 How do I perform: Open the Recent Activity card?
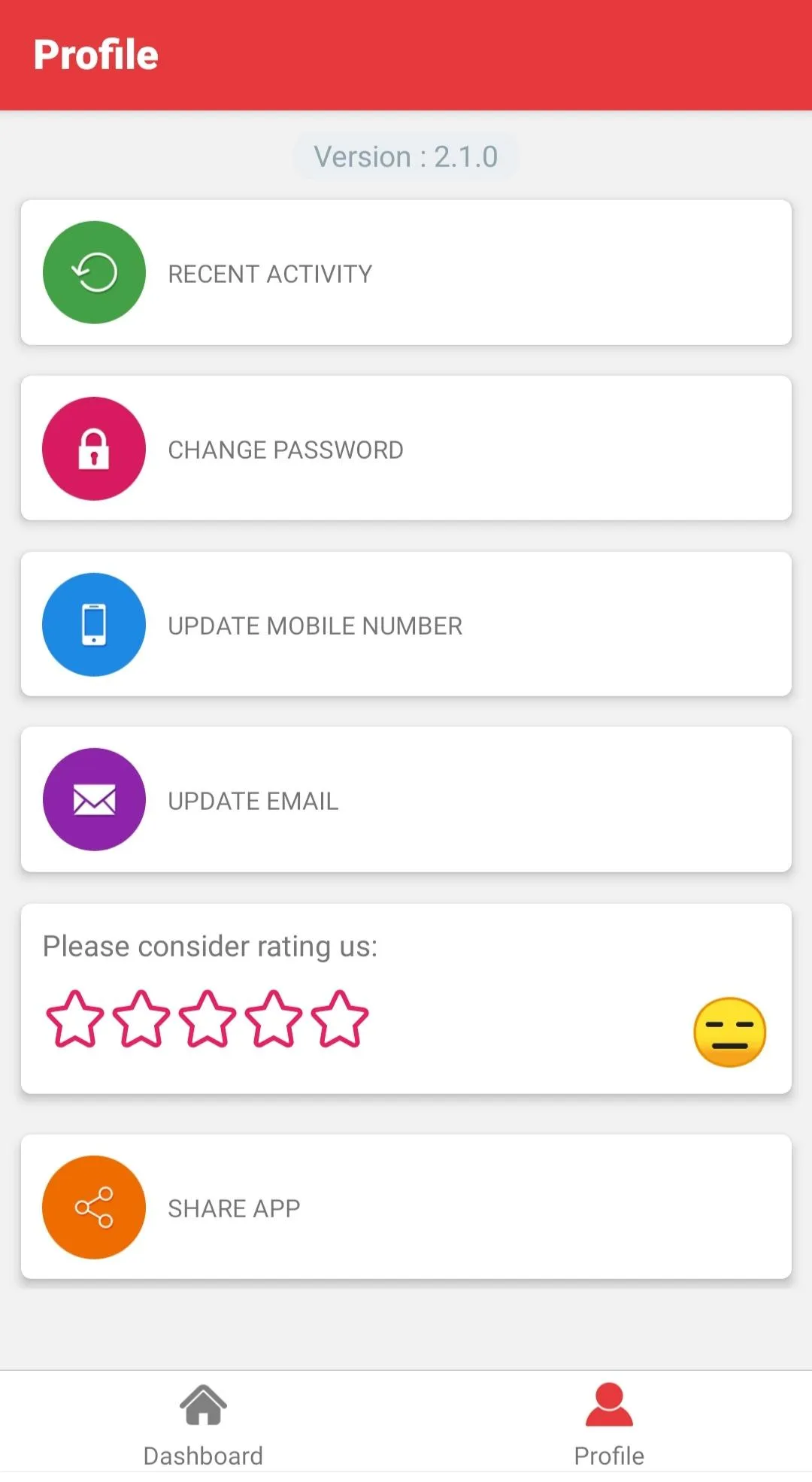tap(406, 272)
